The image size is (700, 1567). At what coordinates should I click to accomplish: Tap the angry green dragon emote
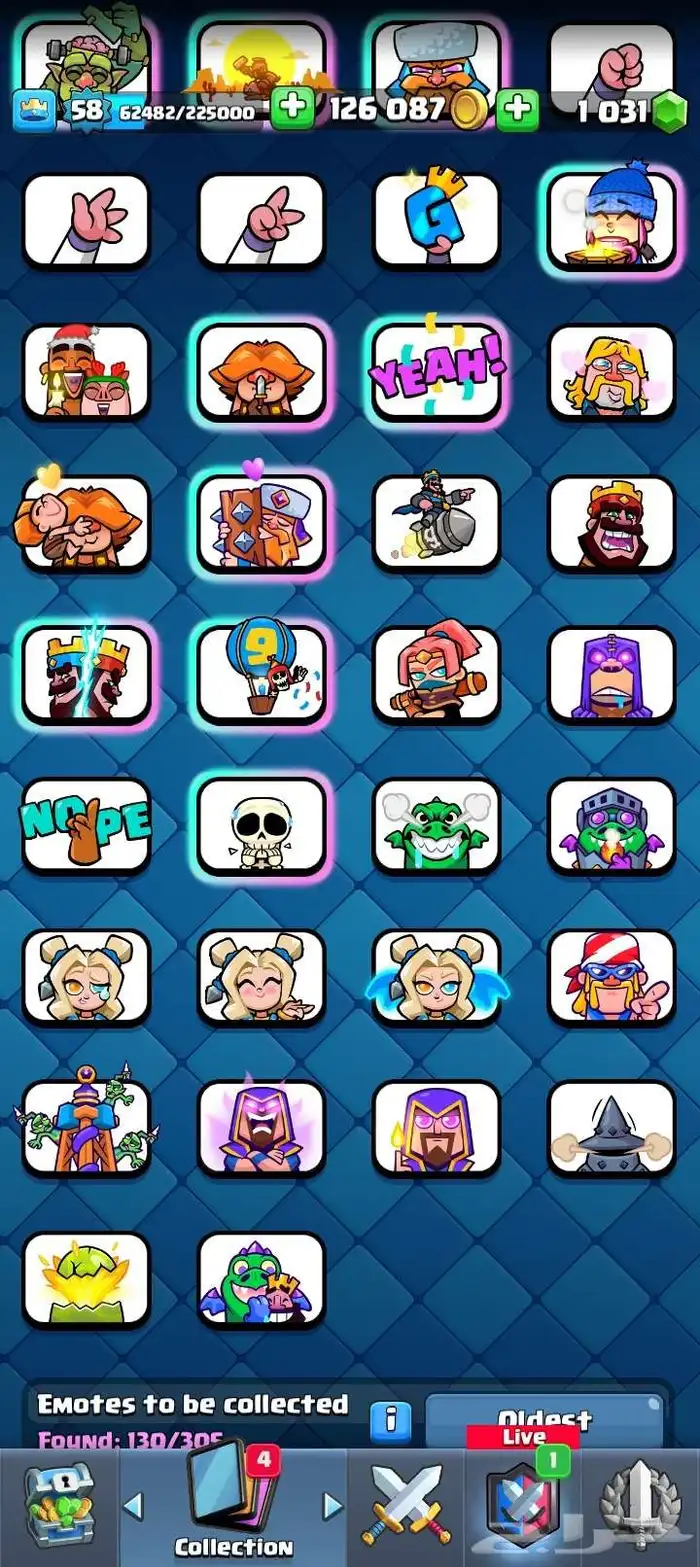tap(436, 825)
